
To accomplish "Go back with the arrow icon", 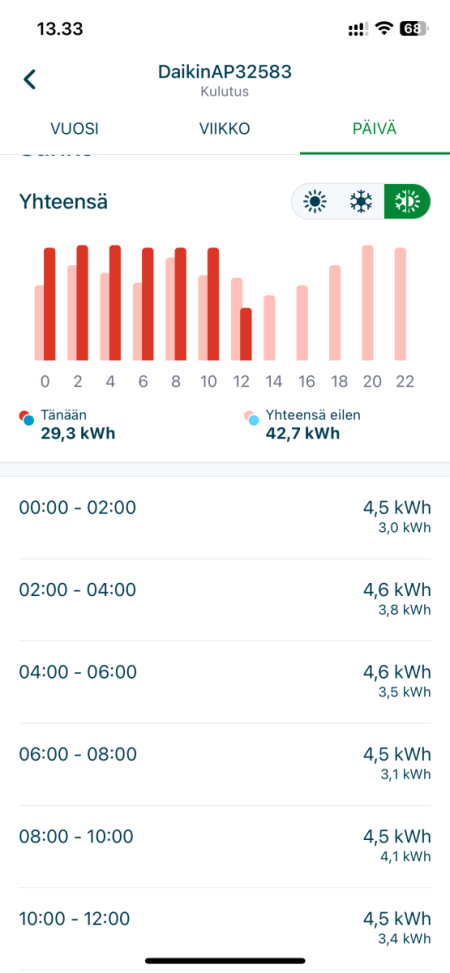I will (x=29, y=79).
